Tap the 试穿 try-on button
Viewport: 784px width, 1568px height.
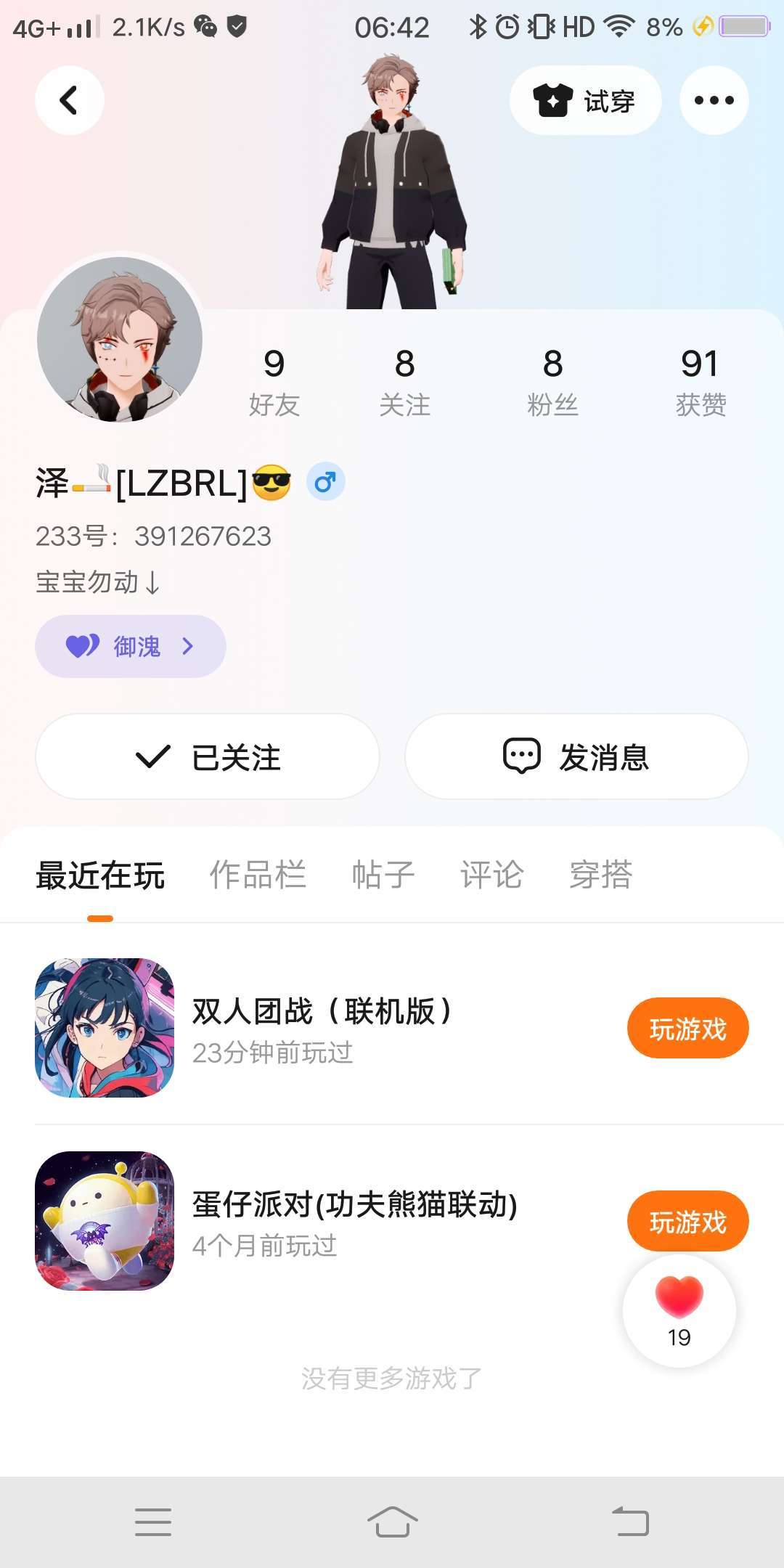pyautogui.click(x=585, y=100)
